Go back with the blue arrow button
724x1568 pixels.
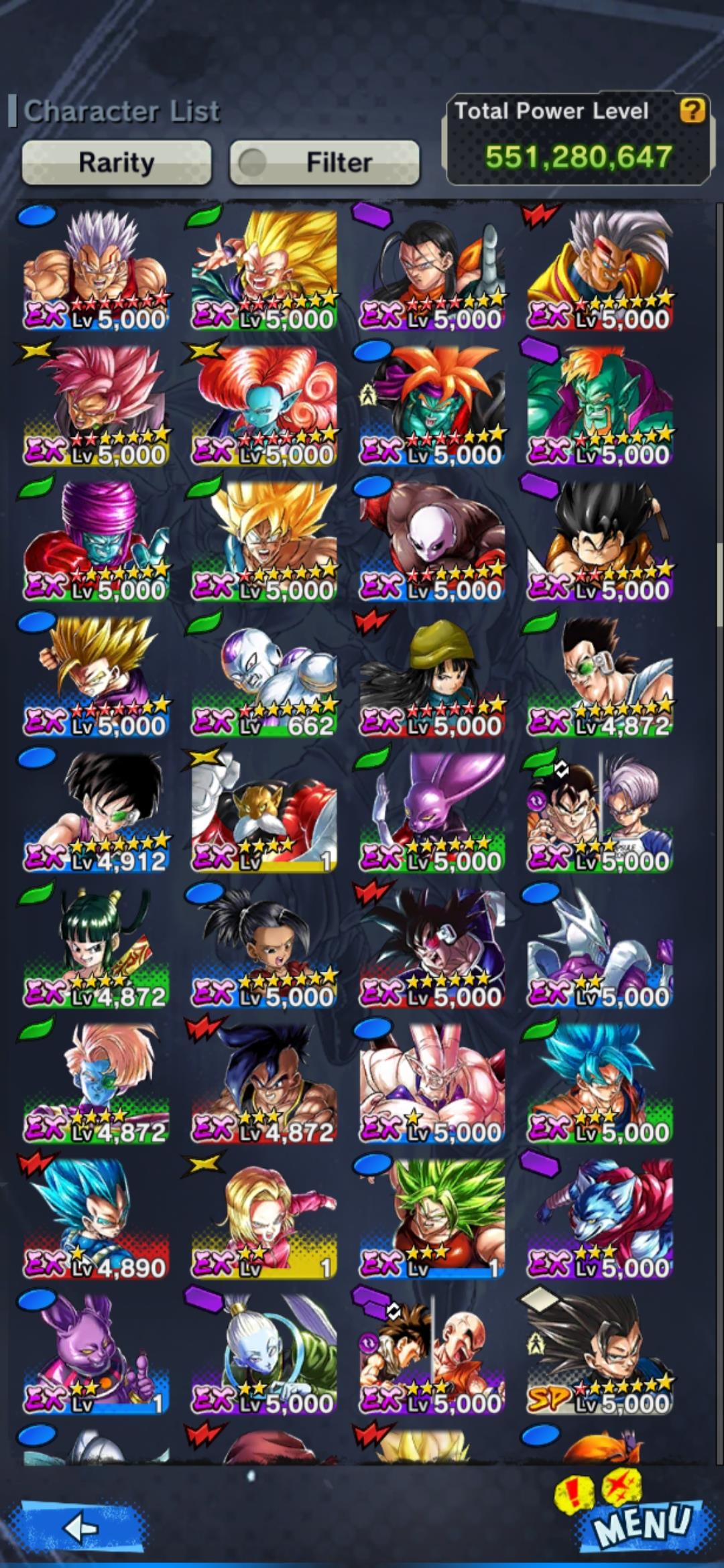pyautogui.click(x=82, y=1527)
